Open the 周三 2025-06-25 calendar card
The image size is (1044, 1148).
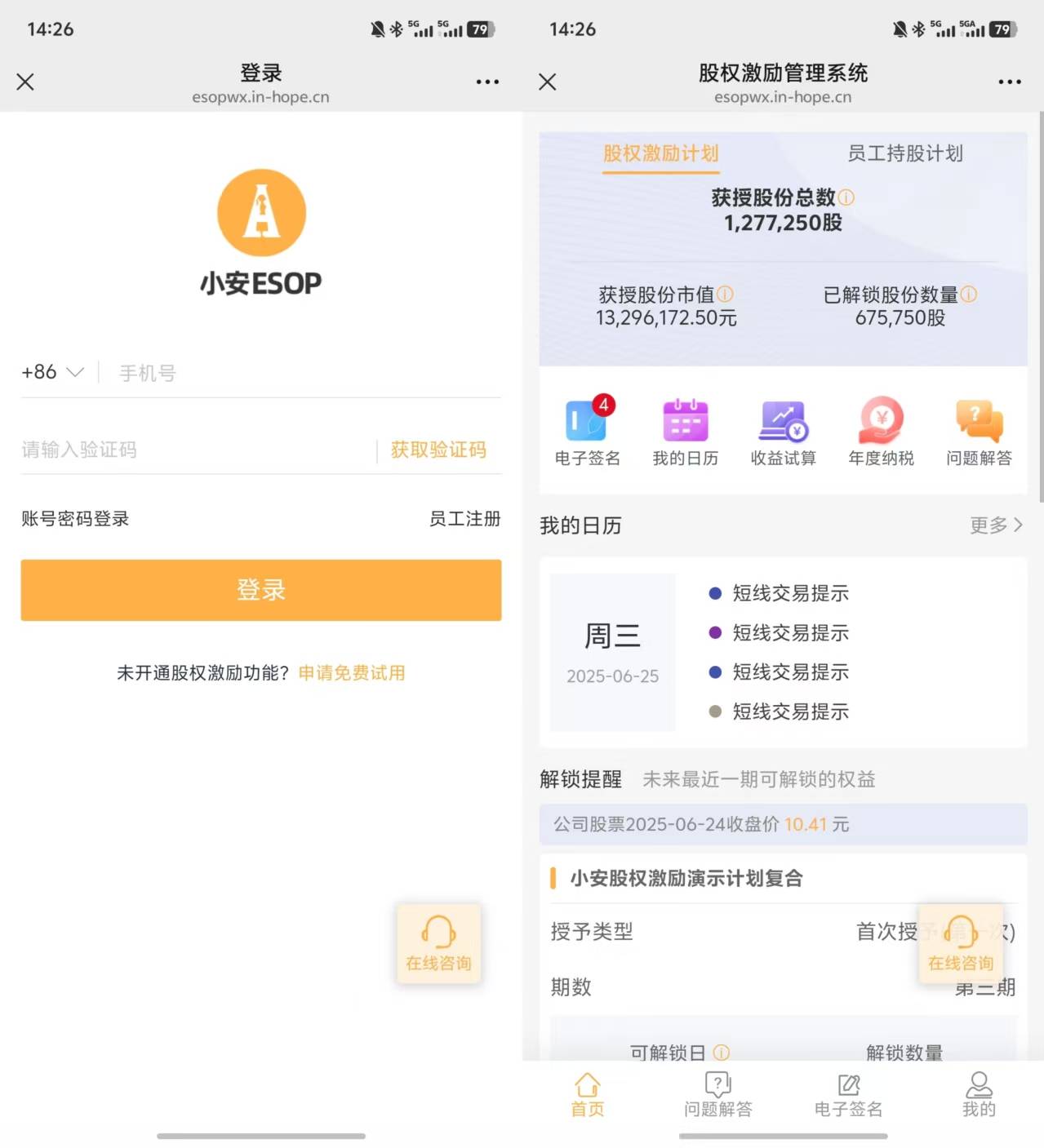click(x=612, y=652)
